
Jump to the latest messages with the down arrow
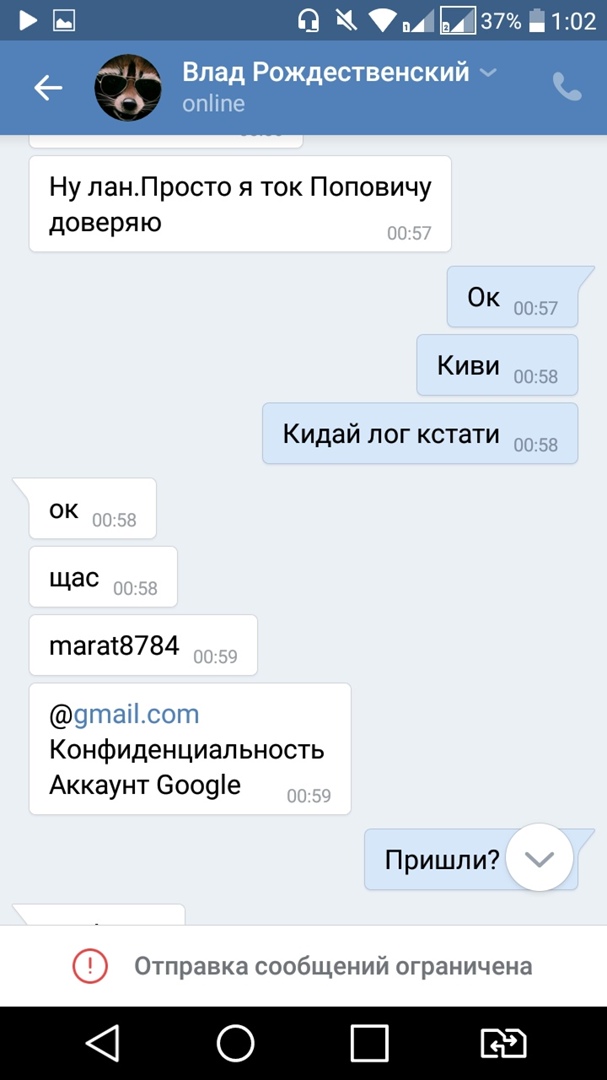tap(539, 859)
